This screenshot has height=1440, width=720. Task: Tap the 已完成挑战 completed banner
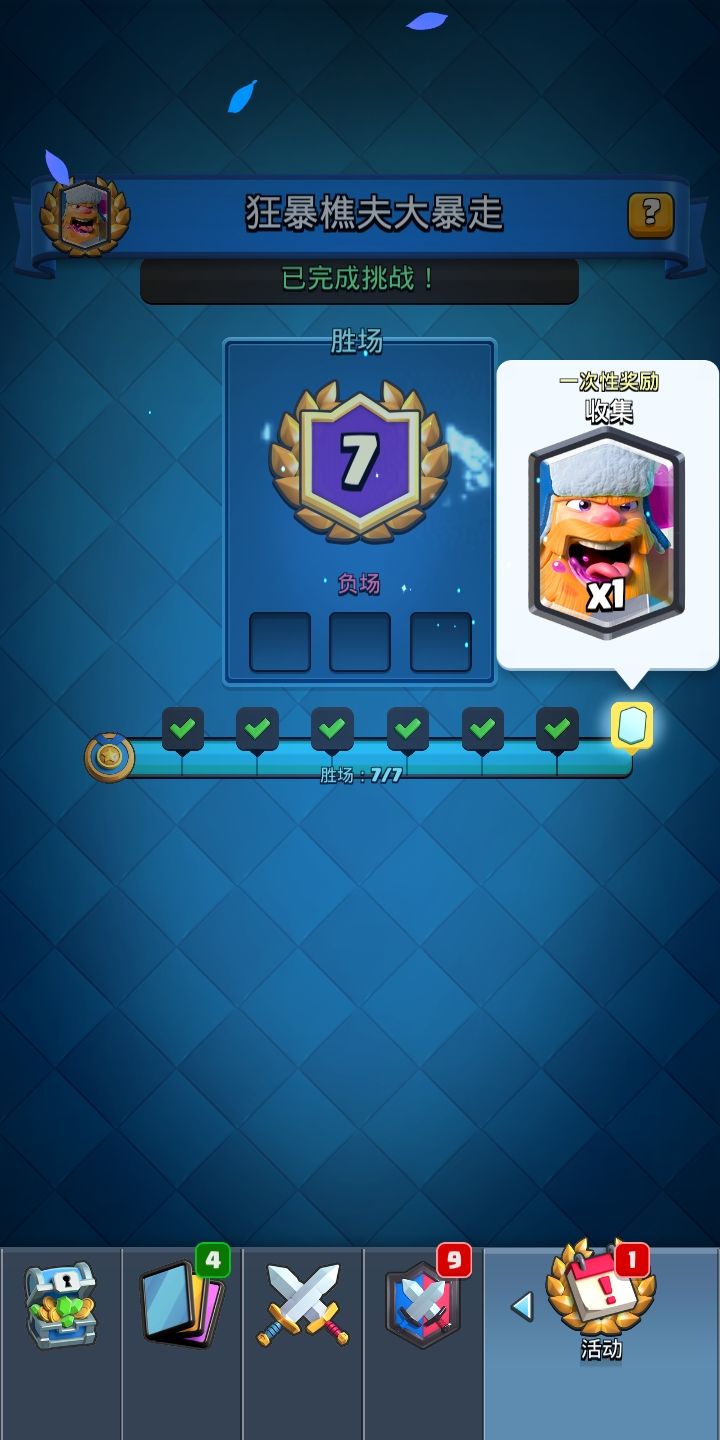point(360,281)
